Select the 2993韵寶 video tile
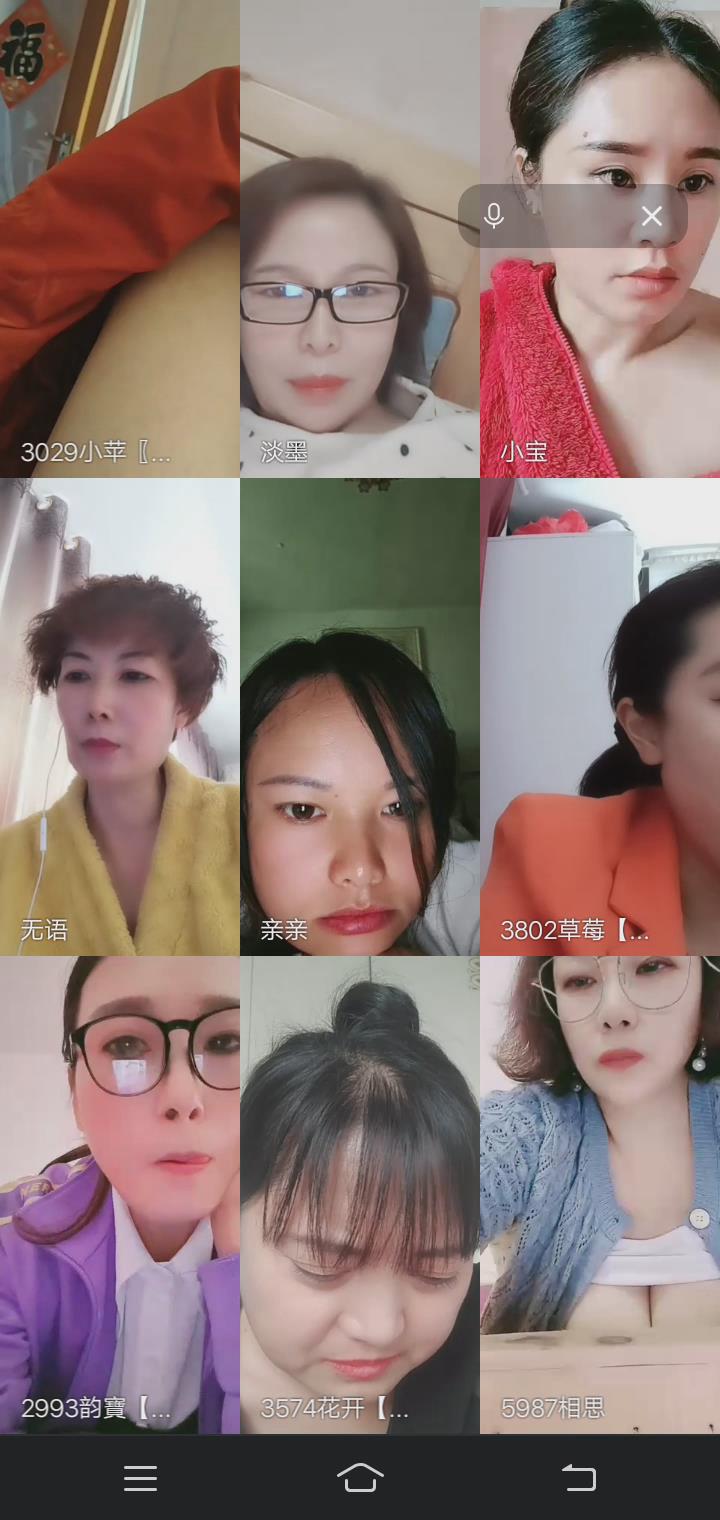Screen dimensions: 720x1520 tap(119, 1195)
